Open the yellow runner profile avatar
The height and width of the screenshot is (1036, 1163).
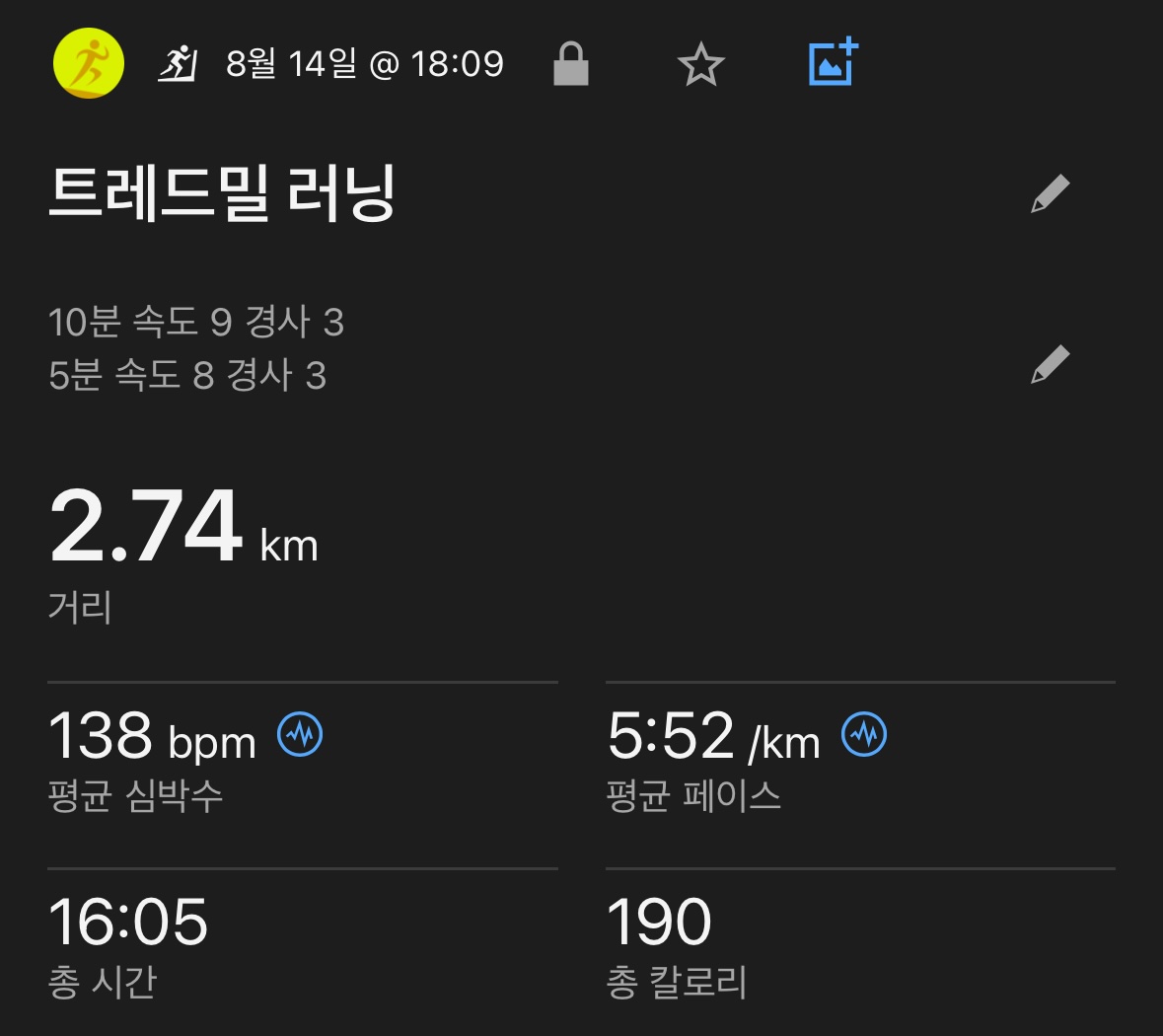point(89,64)
